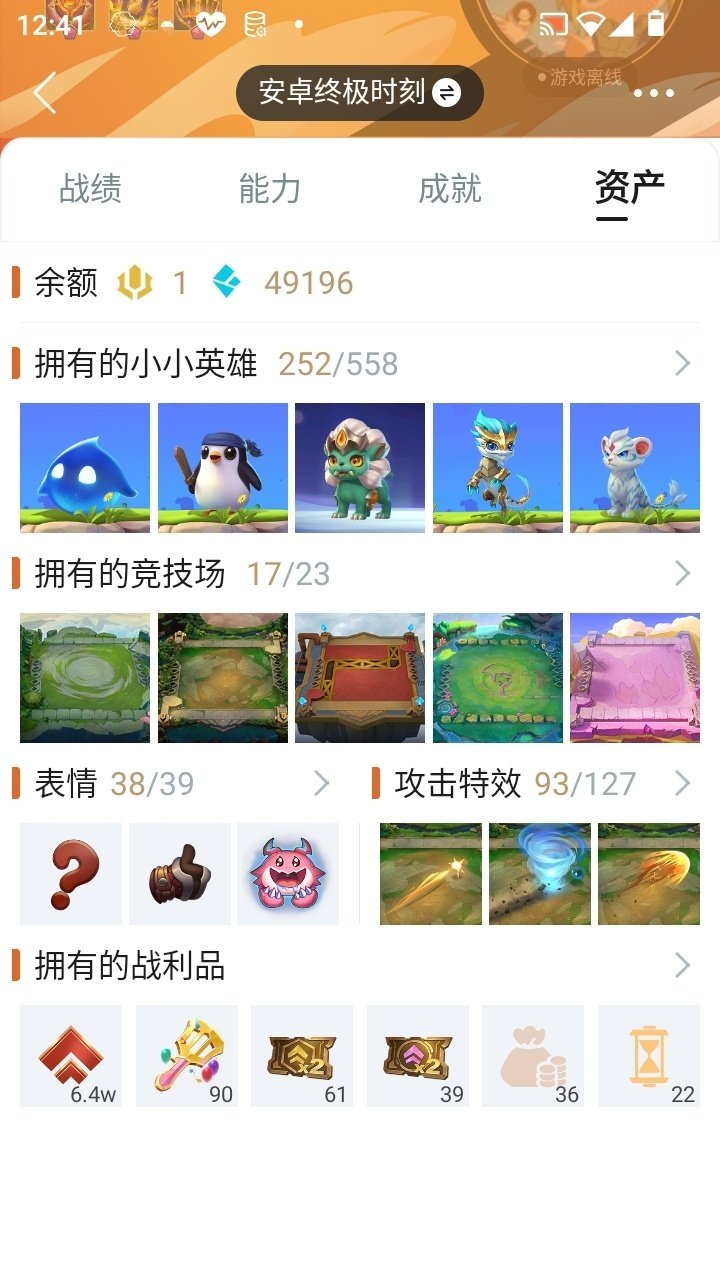Tap the back arrow at top left
The width and height of the screenshot is (720, 1280).
[42, 92]
